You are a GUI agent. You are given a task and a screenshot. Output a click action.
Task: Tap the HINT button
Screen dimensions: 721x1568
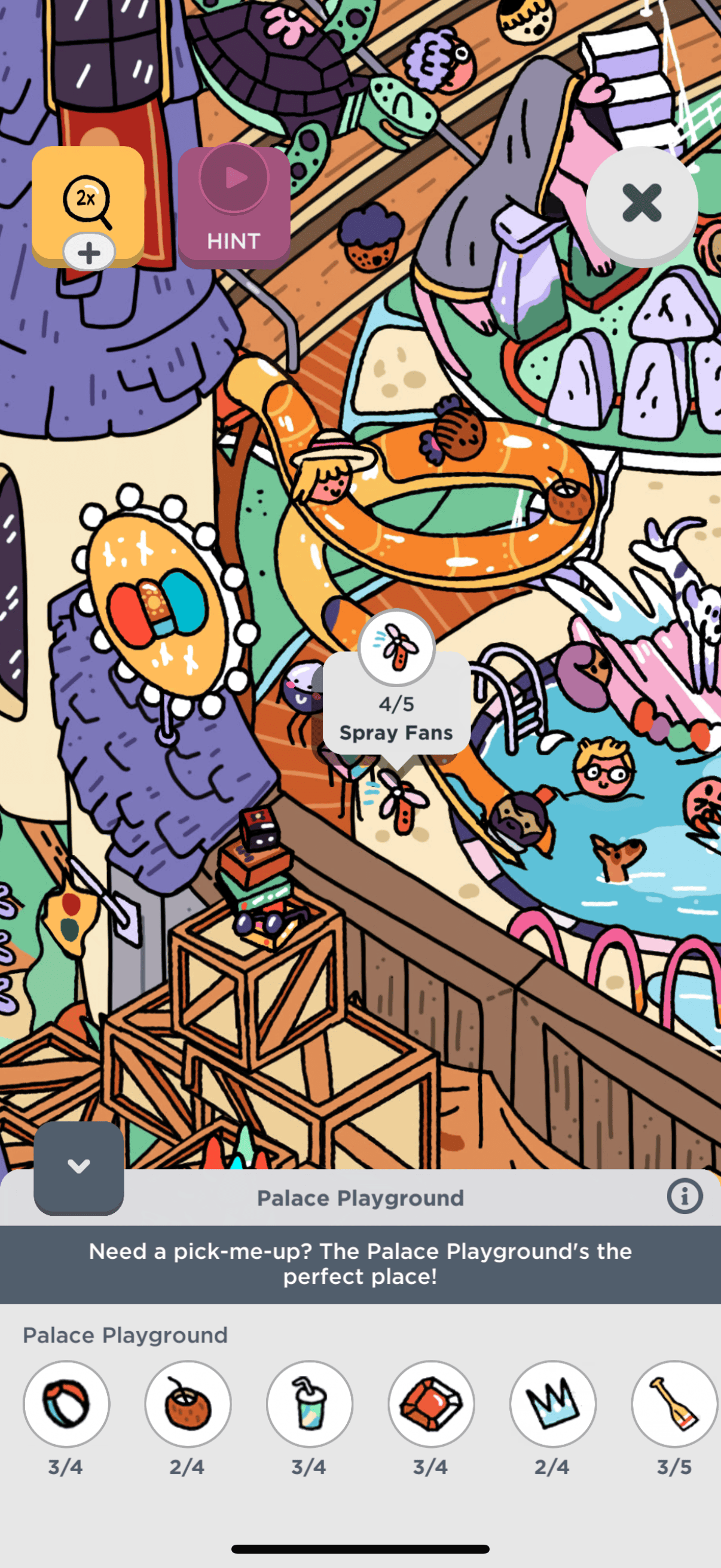click(x=234, y=207)
